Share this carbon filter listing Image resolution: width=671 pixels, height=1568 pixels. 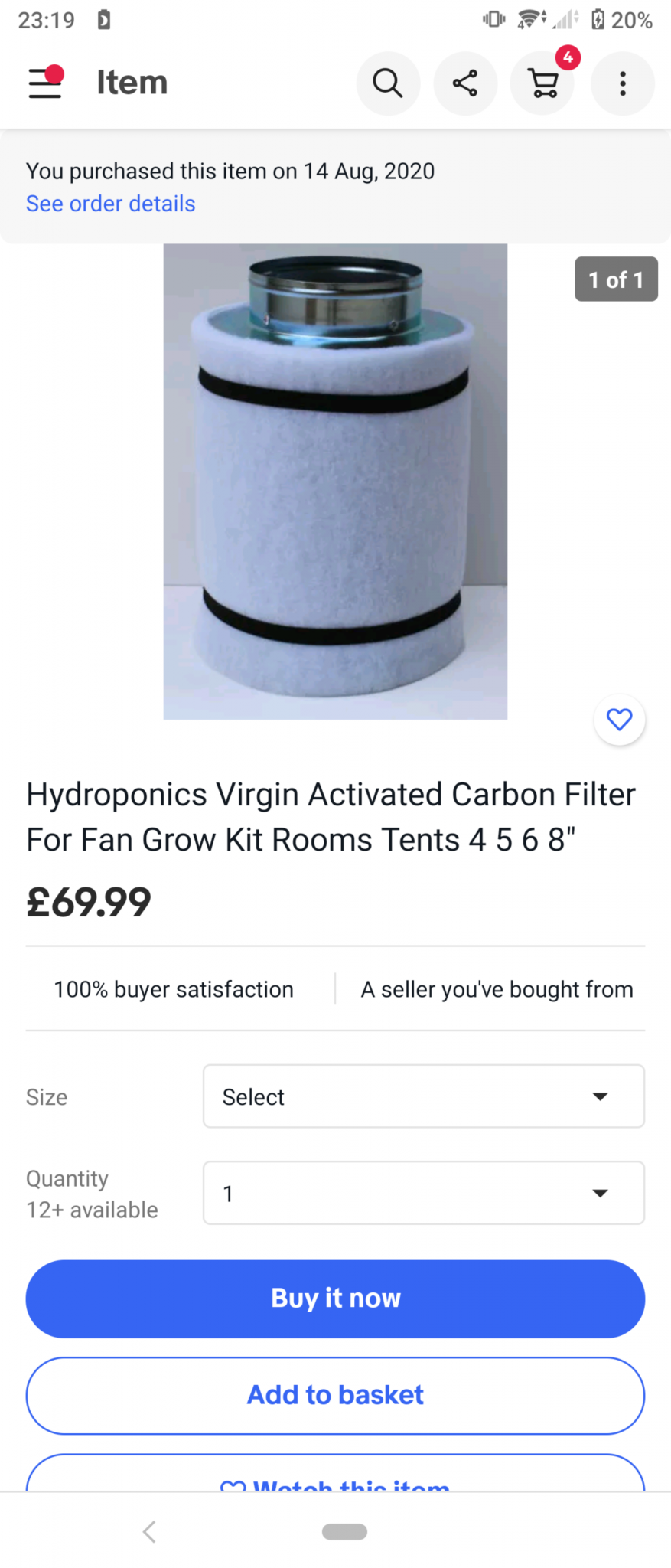[465, 83]
